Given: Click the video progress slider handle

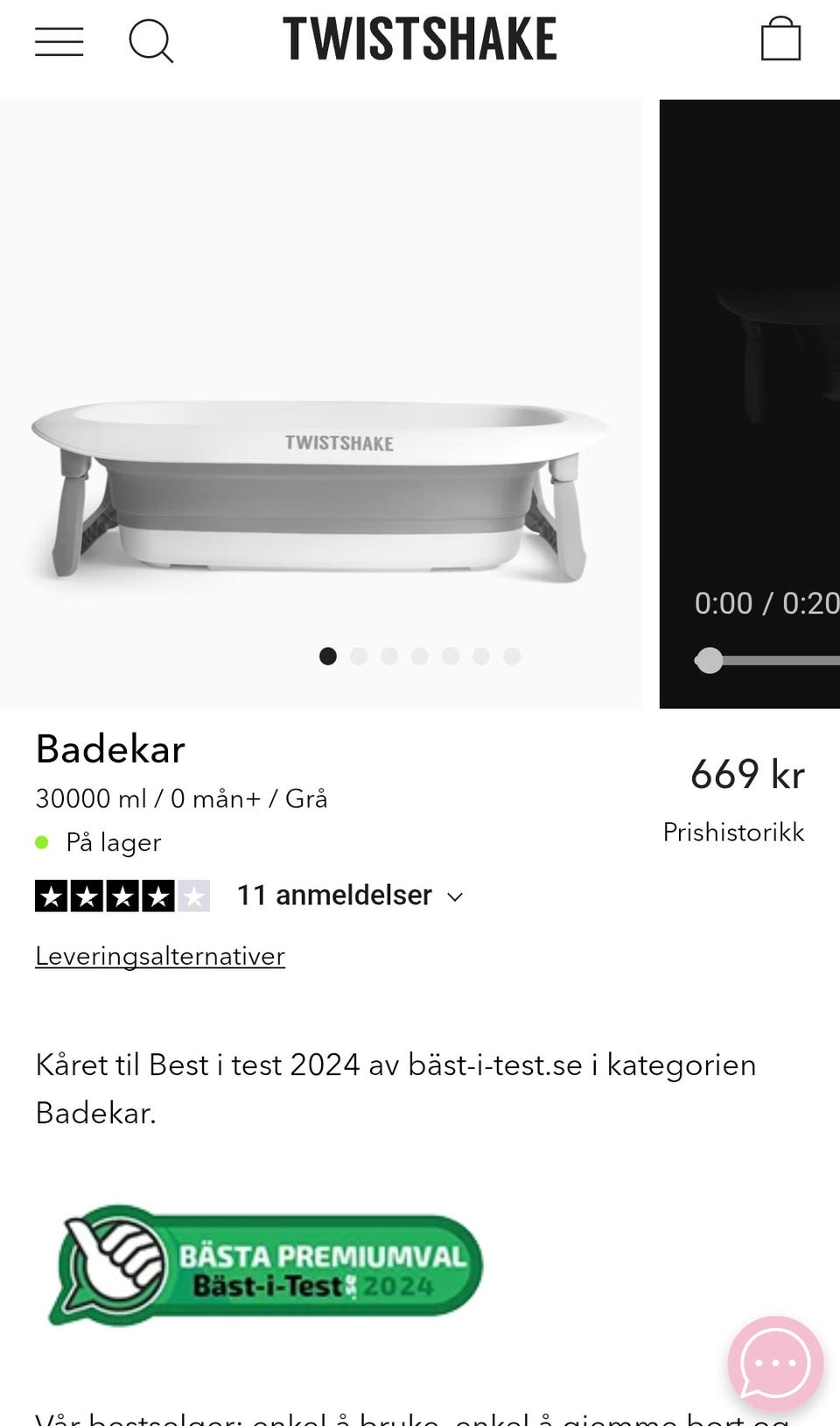Looking at the screenshot, I should pyautogui.click(x=710, y=662).
